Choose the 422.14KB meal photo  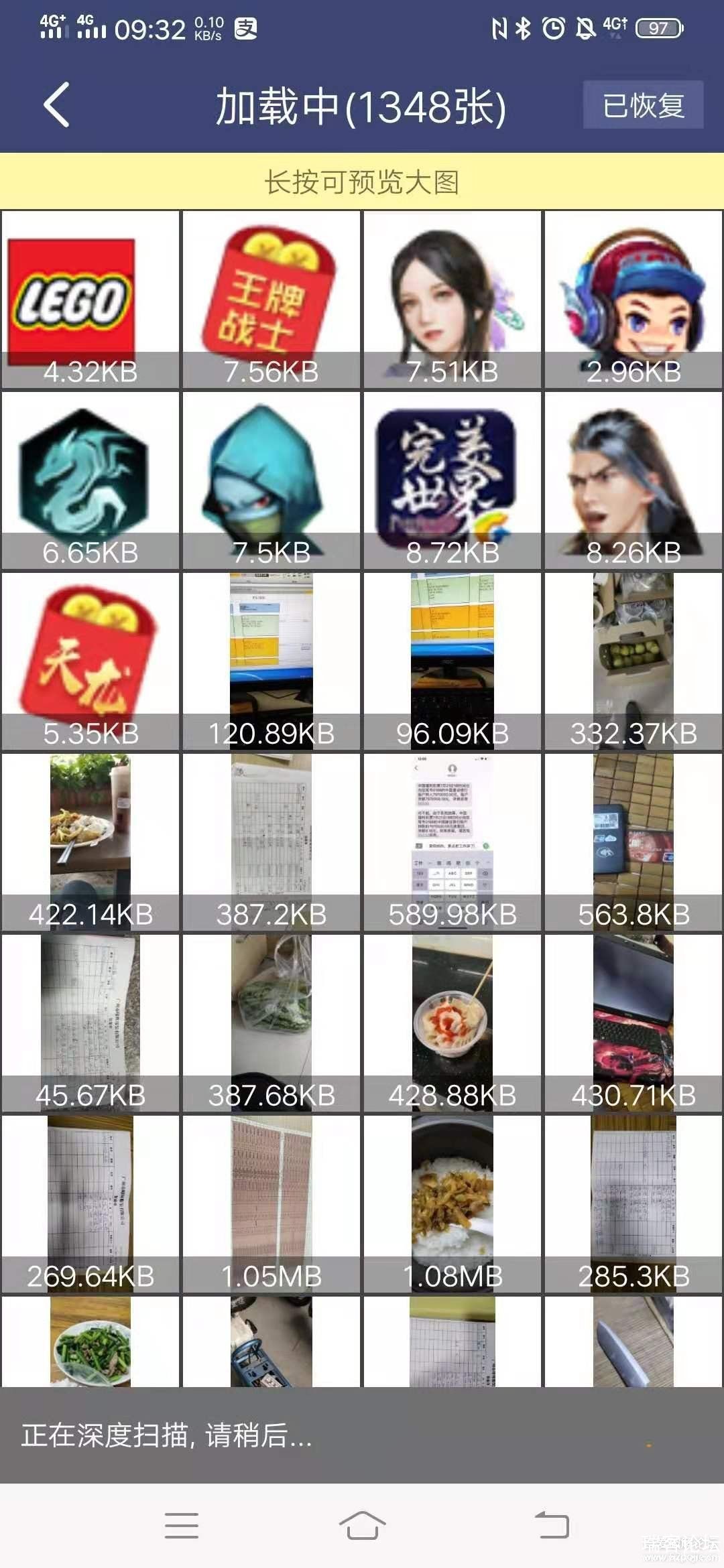(x=90, y=842)
